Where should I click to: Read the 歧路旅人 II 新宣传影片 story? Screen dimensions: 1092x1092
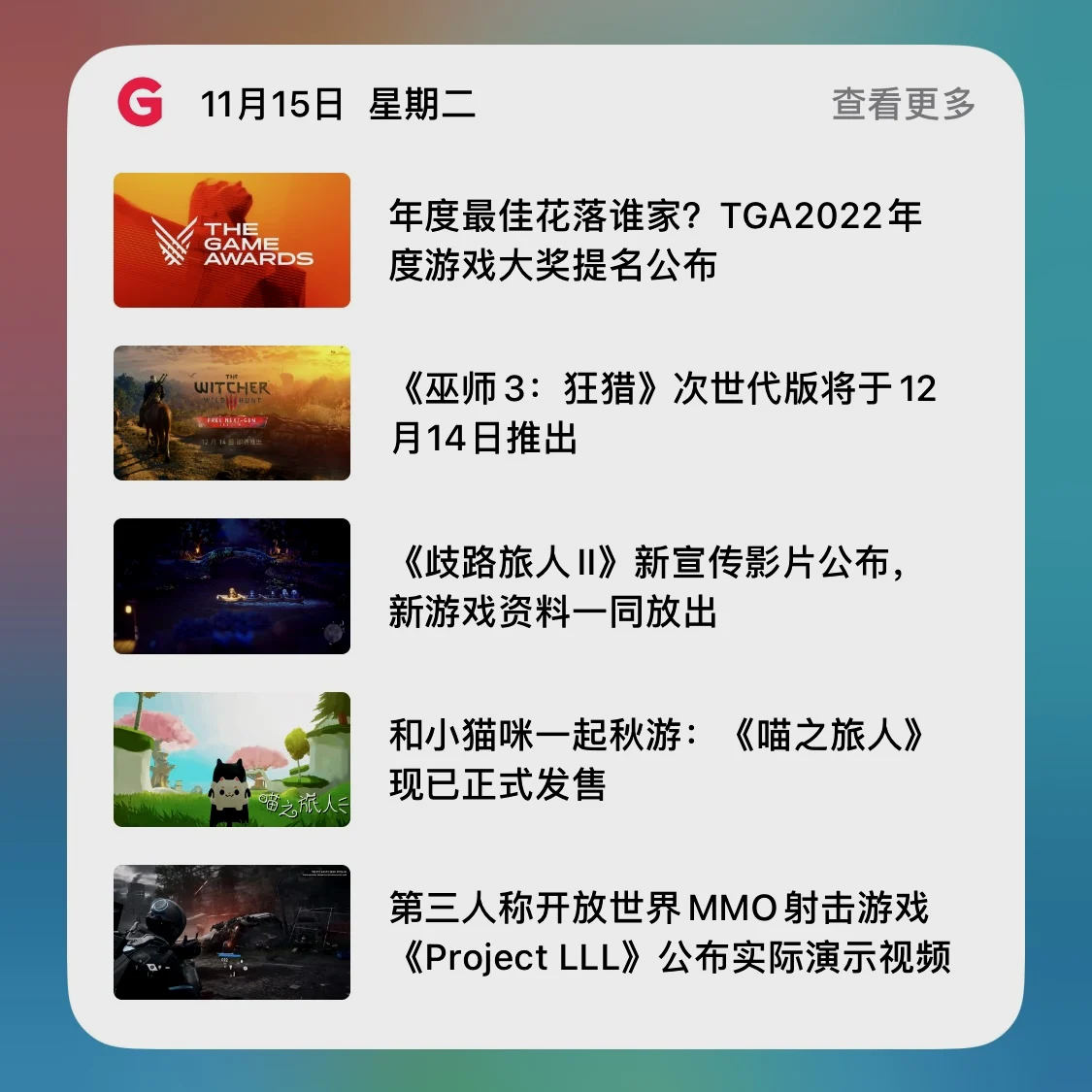coord(648,586)
